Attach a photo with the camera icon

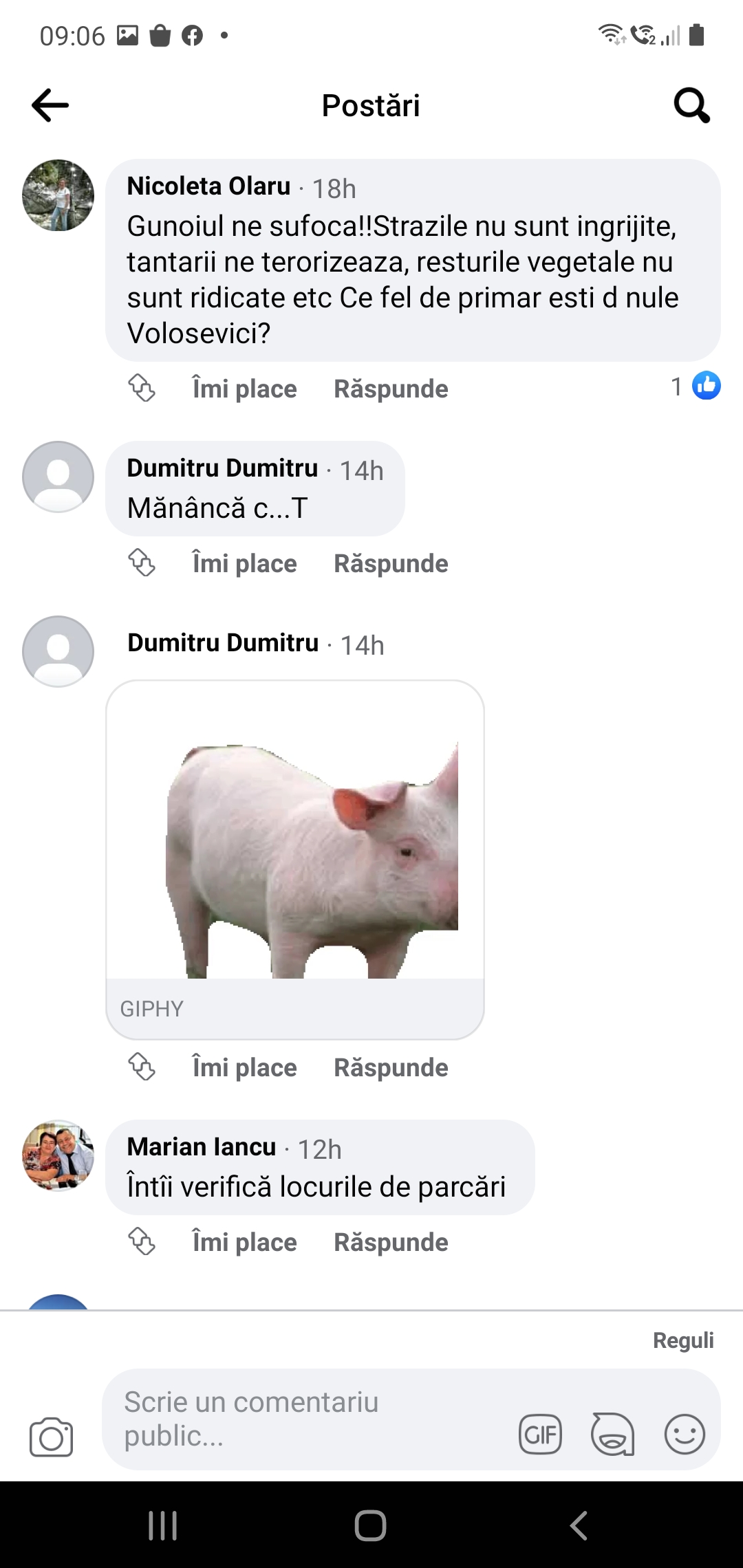coord(51,1437)
